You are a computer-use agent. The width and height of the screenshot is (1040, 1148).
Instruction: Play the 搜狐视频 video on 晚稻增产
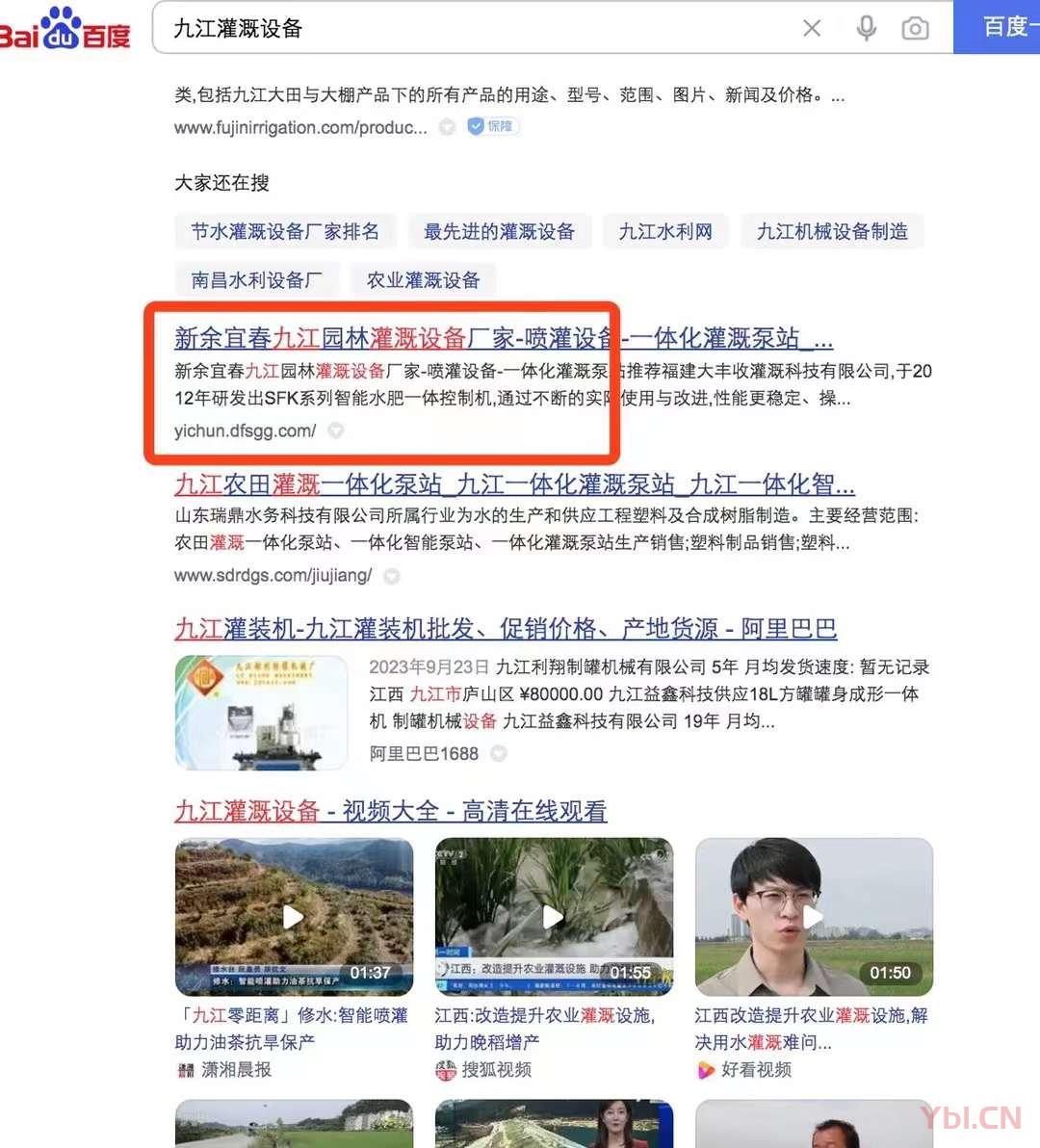[x=553, y=916]
